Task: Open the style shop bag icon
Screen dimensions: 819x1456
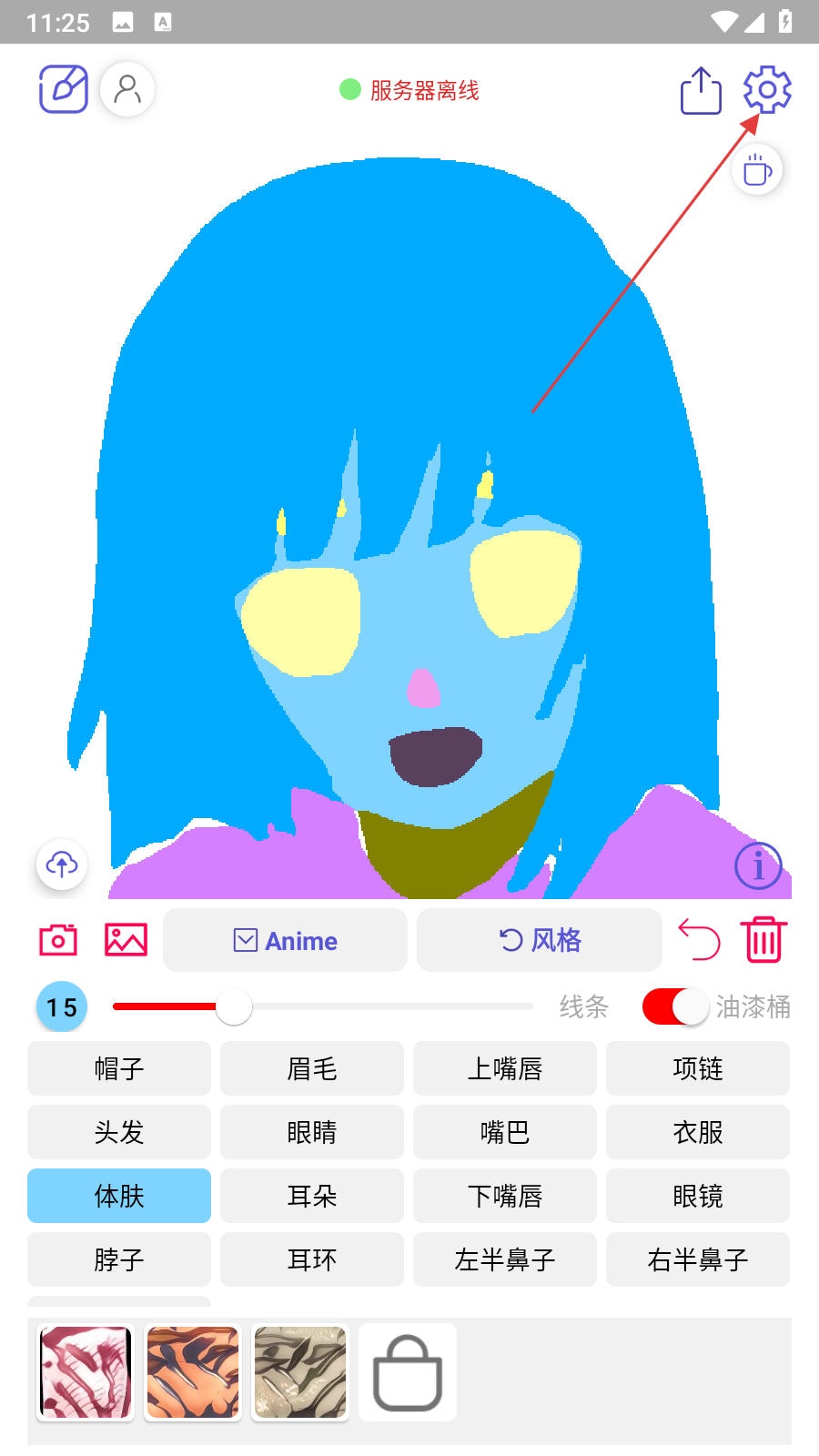Action: [x=408, y=1372]
